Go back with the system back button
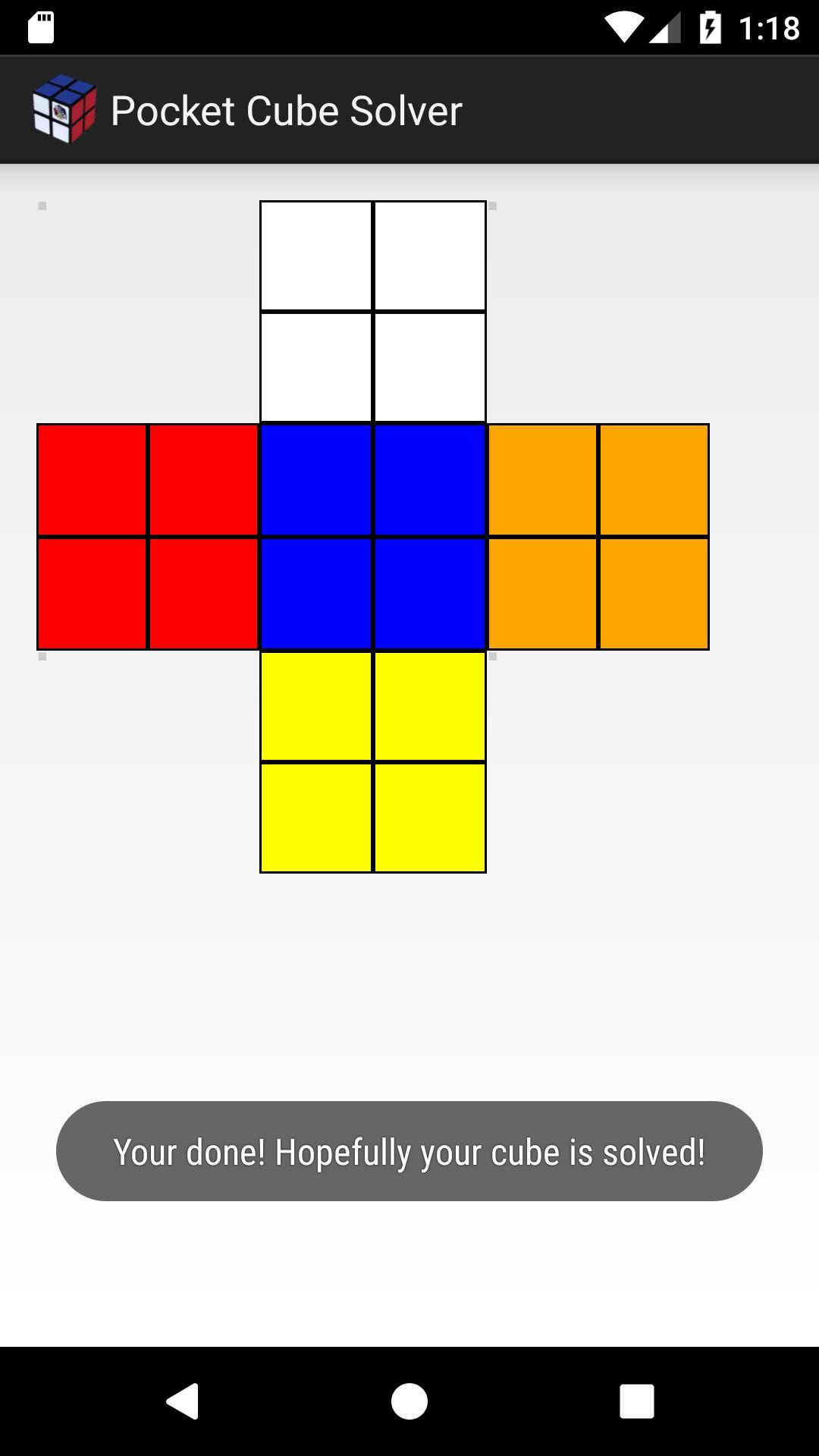The height and width of the screenshot is (1456, 819). pyautogui.click(x=182, y=1401)
